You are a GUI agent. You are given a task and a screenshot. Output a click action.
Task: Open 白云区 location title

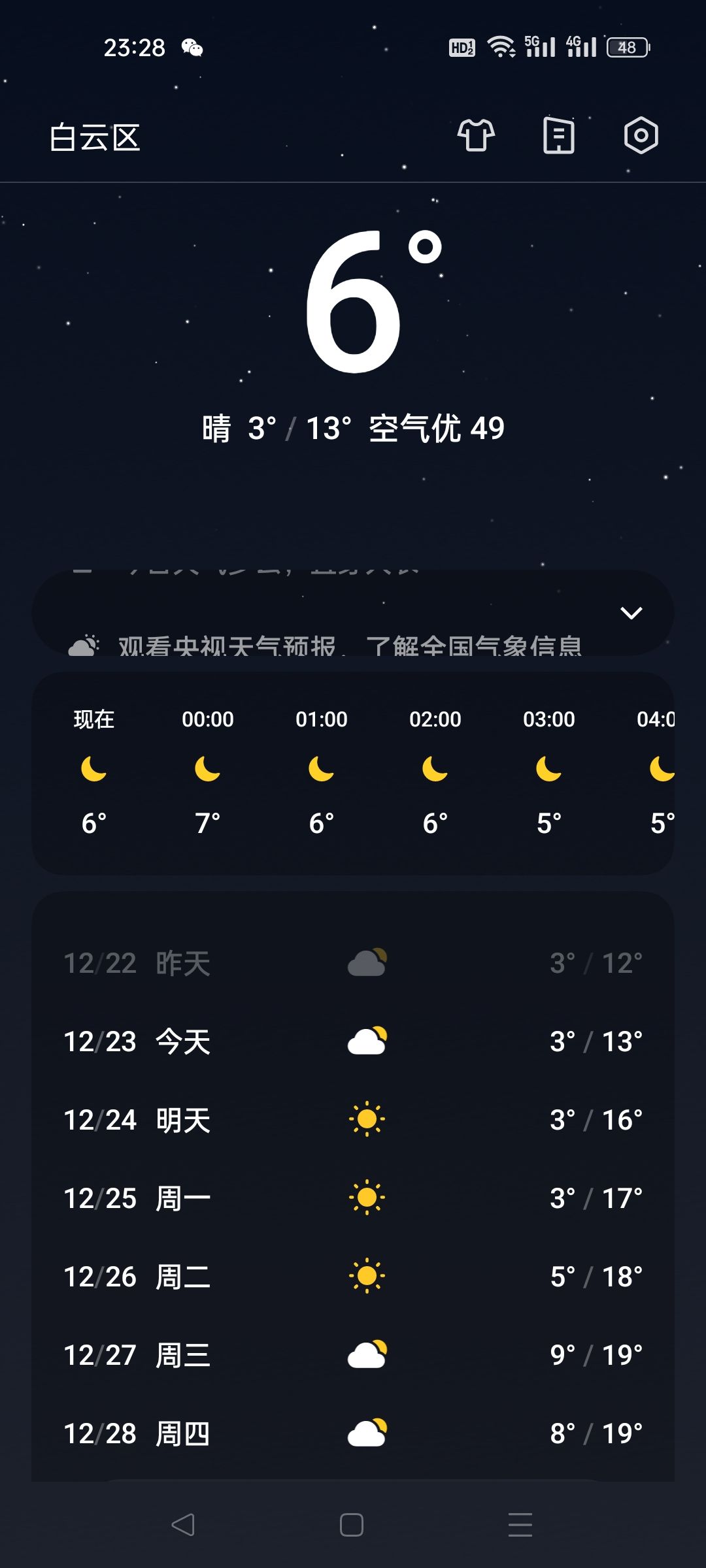pos(95,138)
